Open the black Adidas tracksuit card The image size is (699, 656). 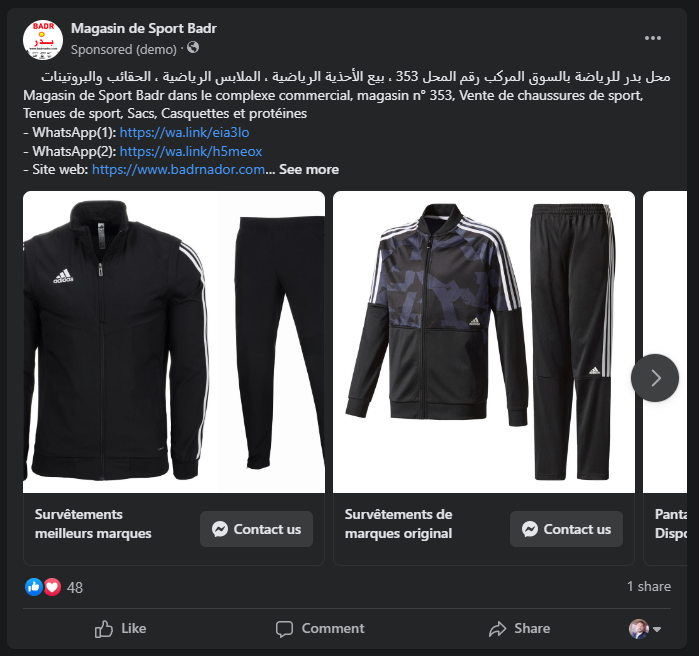click(174, 342)
